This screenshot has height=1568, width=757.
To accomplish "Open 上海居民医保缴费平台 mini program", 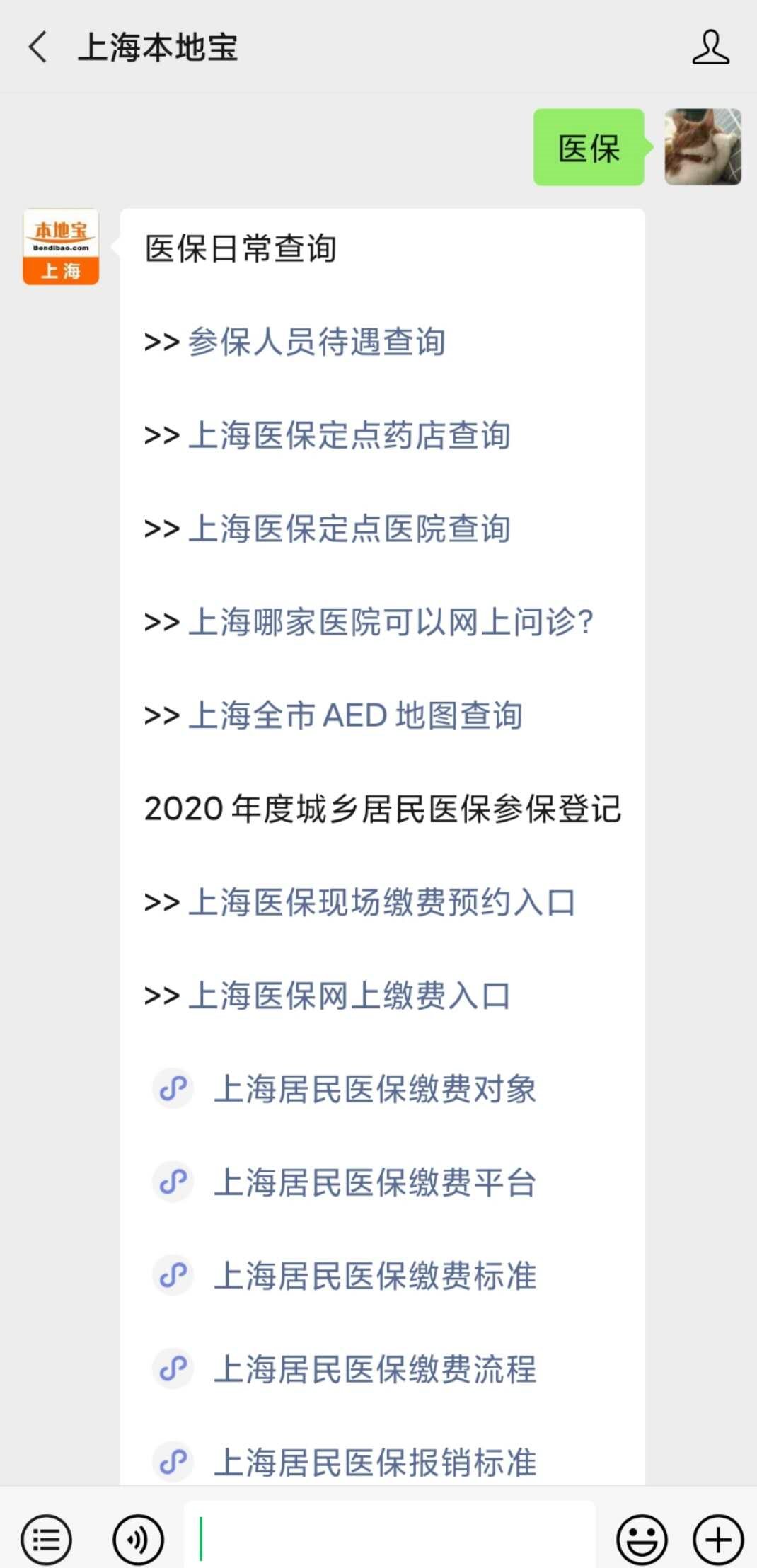I will pyautogui.click(x=374, y=1183).
